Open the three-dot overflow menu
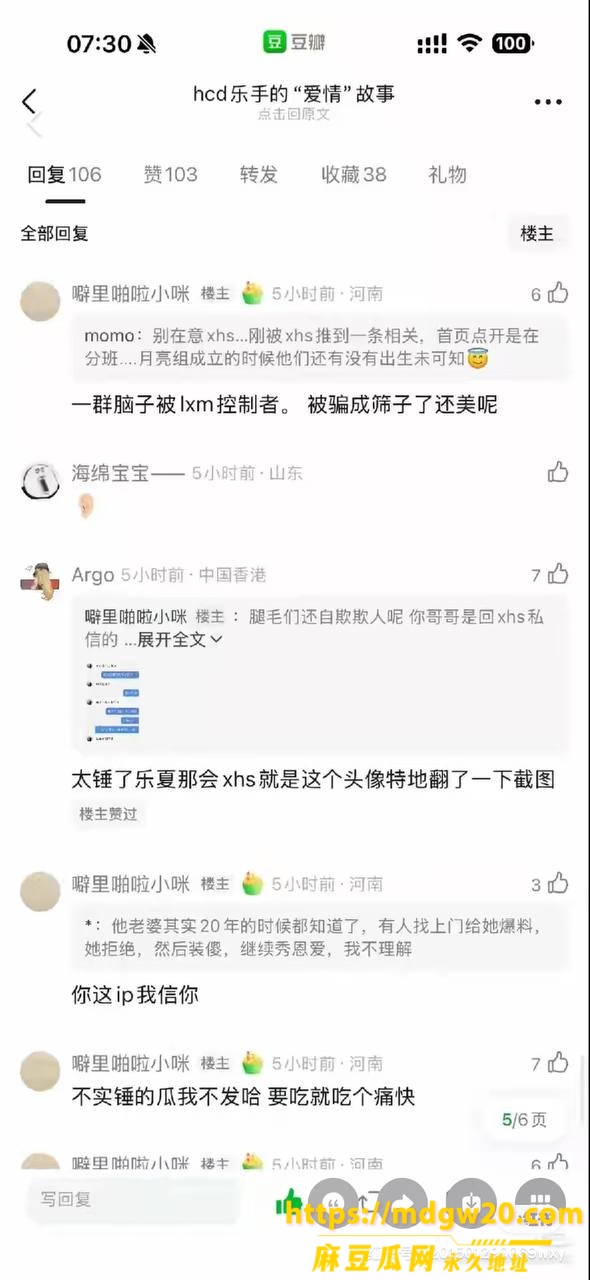 click(548, 102)
